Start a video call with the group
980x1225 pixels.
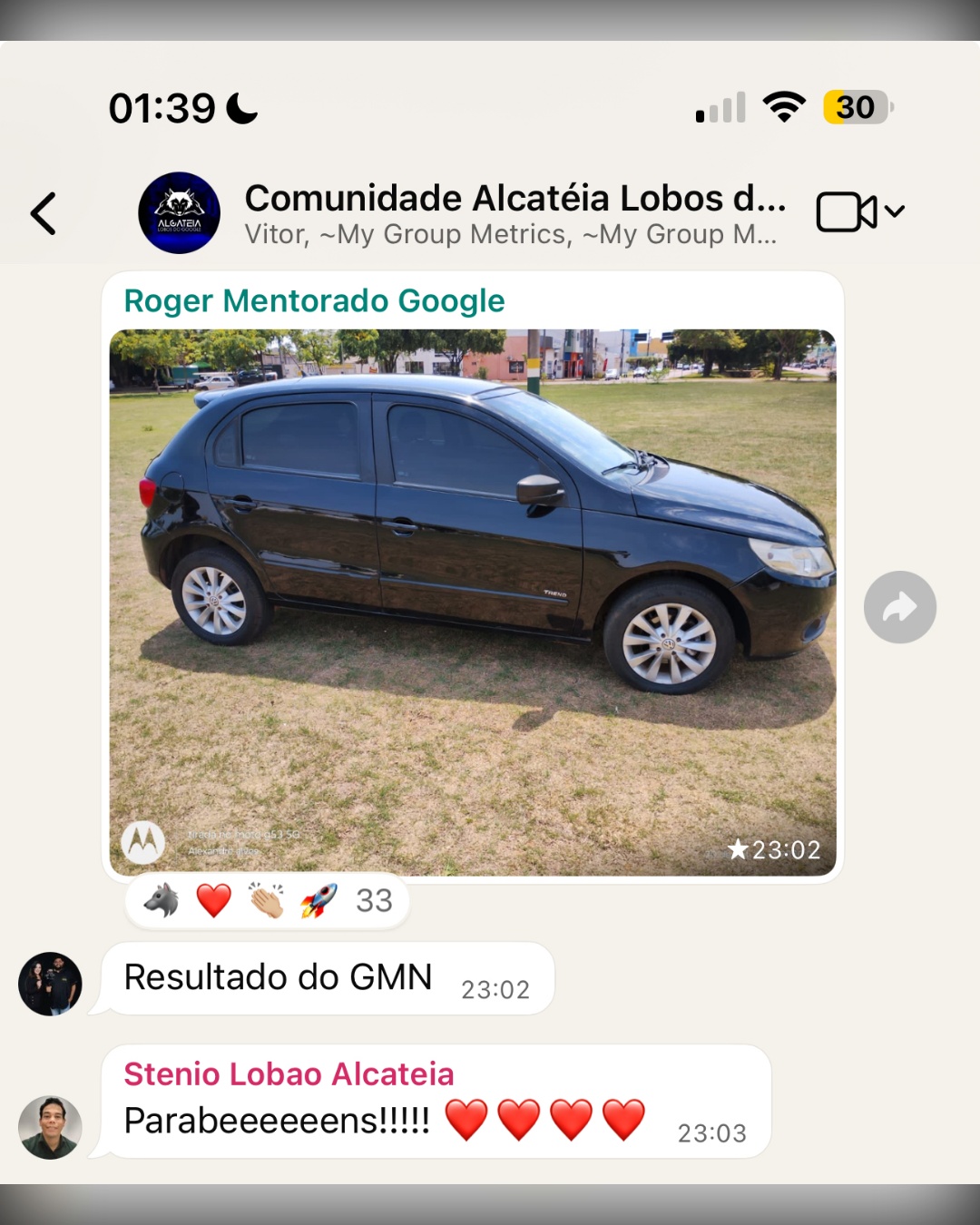[848, 212]
